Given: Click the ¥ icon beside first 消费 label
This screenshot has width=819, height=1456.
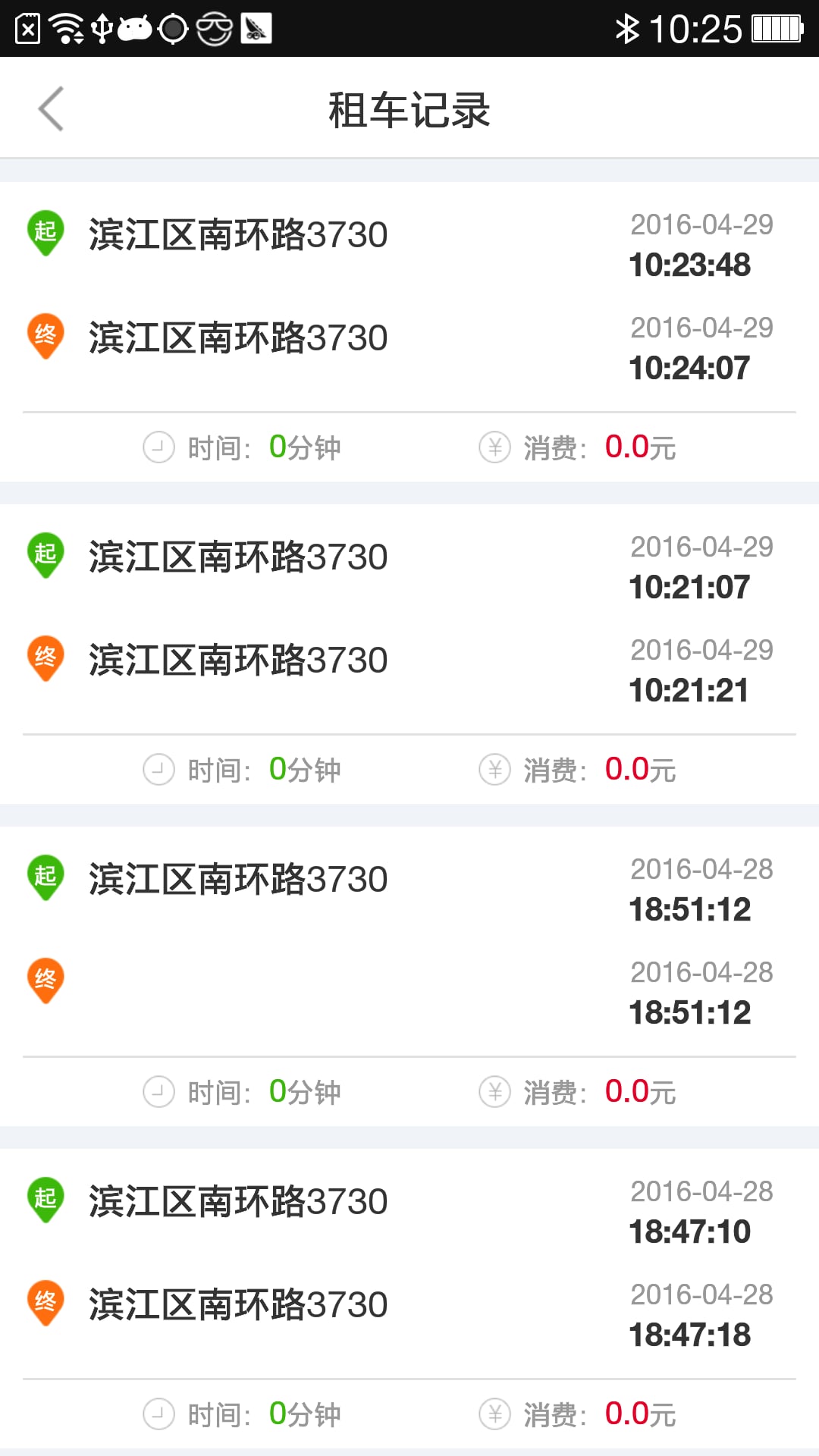Looking at the screenshot, I should coord(494,447).
